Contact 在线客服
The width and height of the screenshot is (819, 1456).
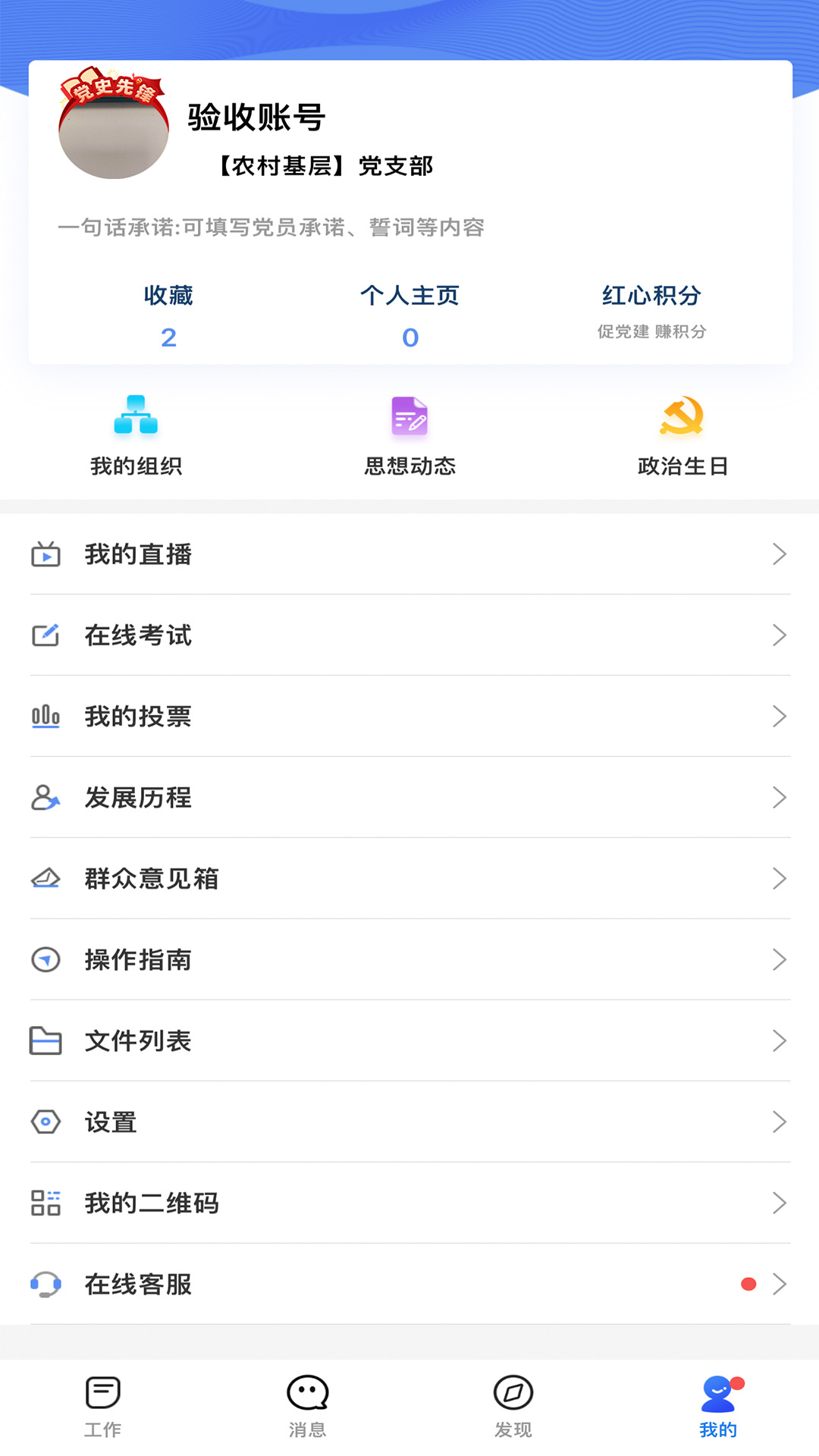409,1285
